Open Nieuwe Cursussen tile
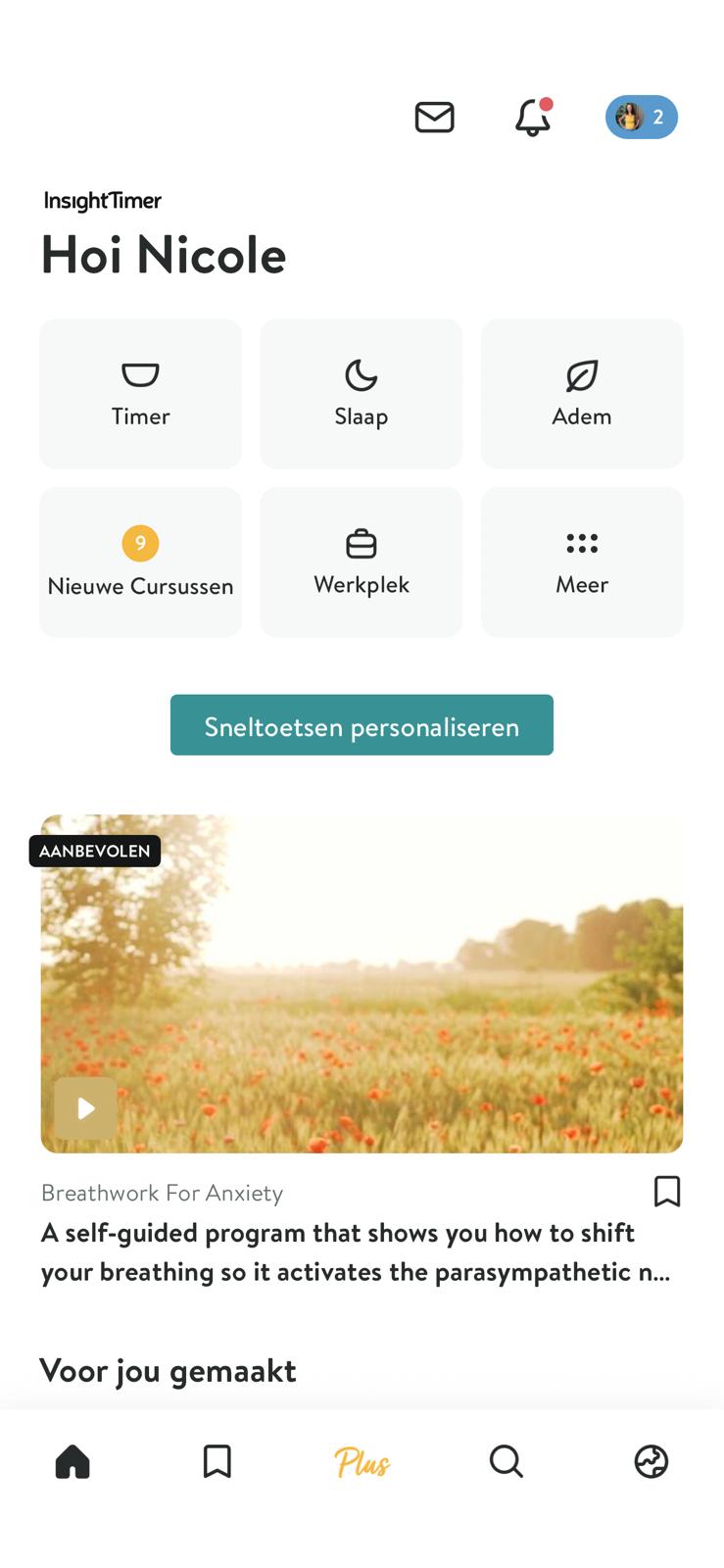Image resolution: width=724 pixels, height=1568 pixels. [140, 563]
